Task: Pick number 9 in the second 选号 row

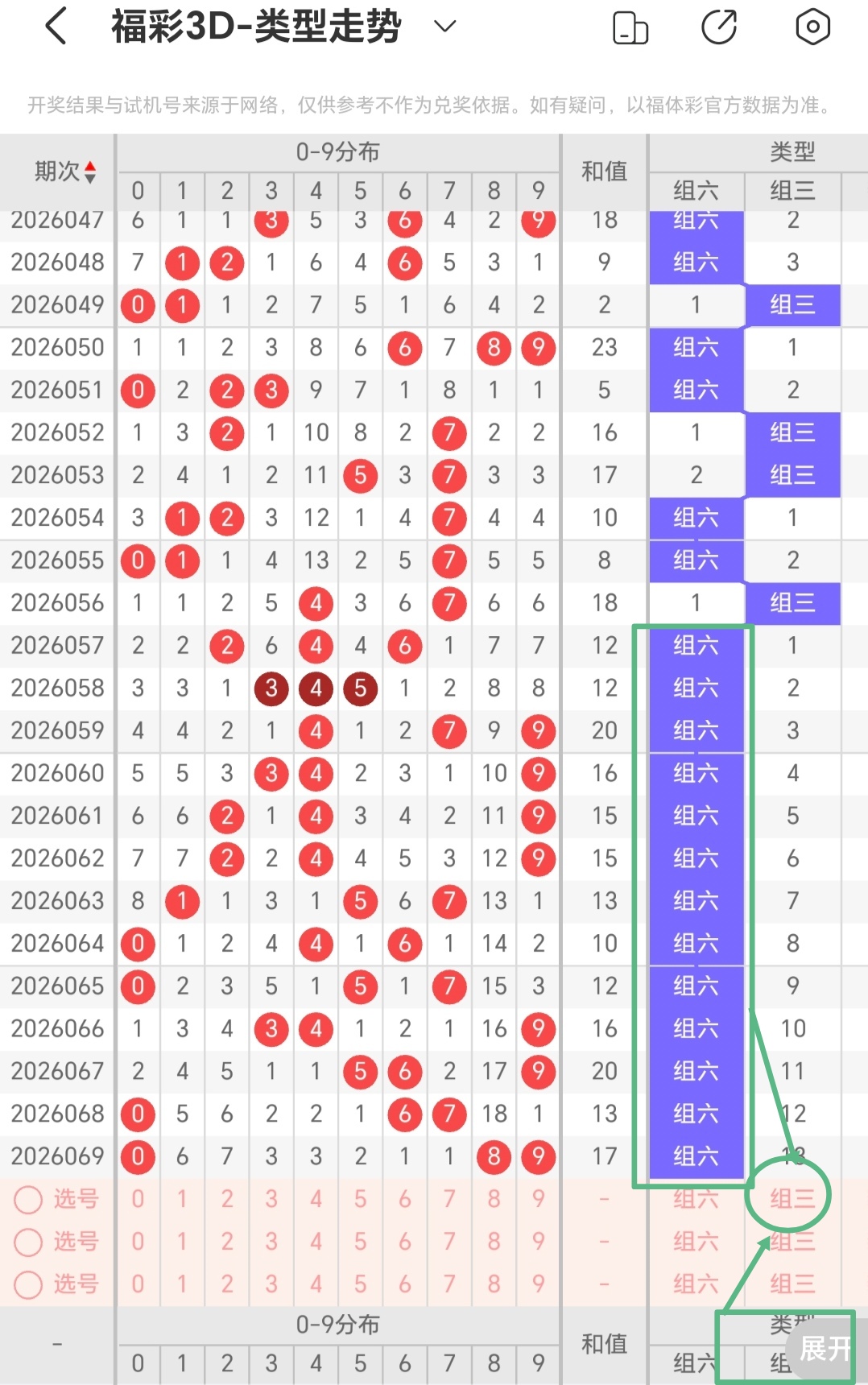Action: pyautogui.click(x=537, y=1242)
